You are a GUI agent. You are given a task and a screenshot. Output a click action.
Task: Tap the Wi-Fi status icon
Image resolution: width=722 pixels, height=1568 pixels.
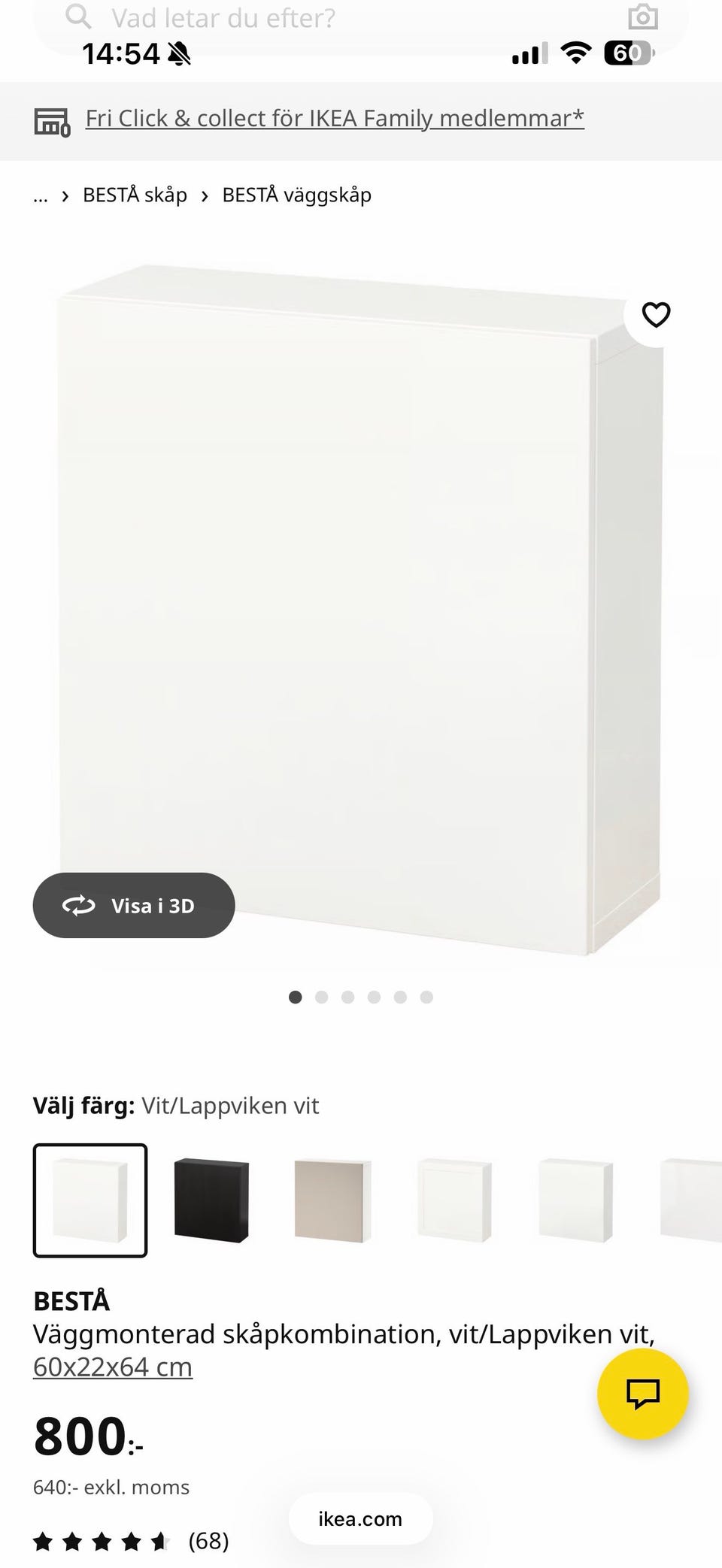[x=575, y=53]
